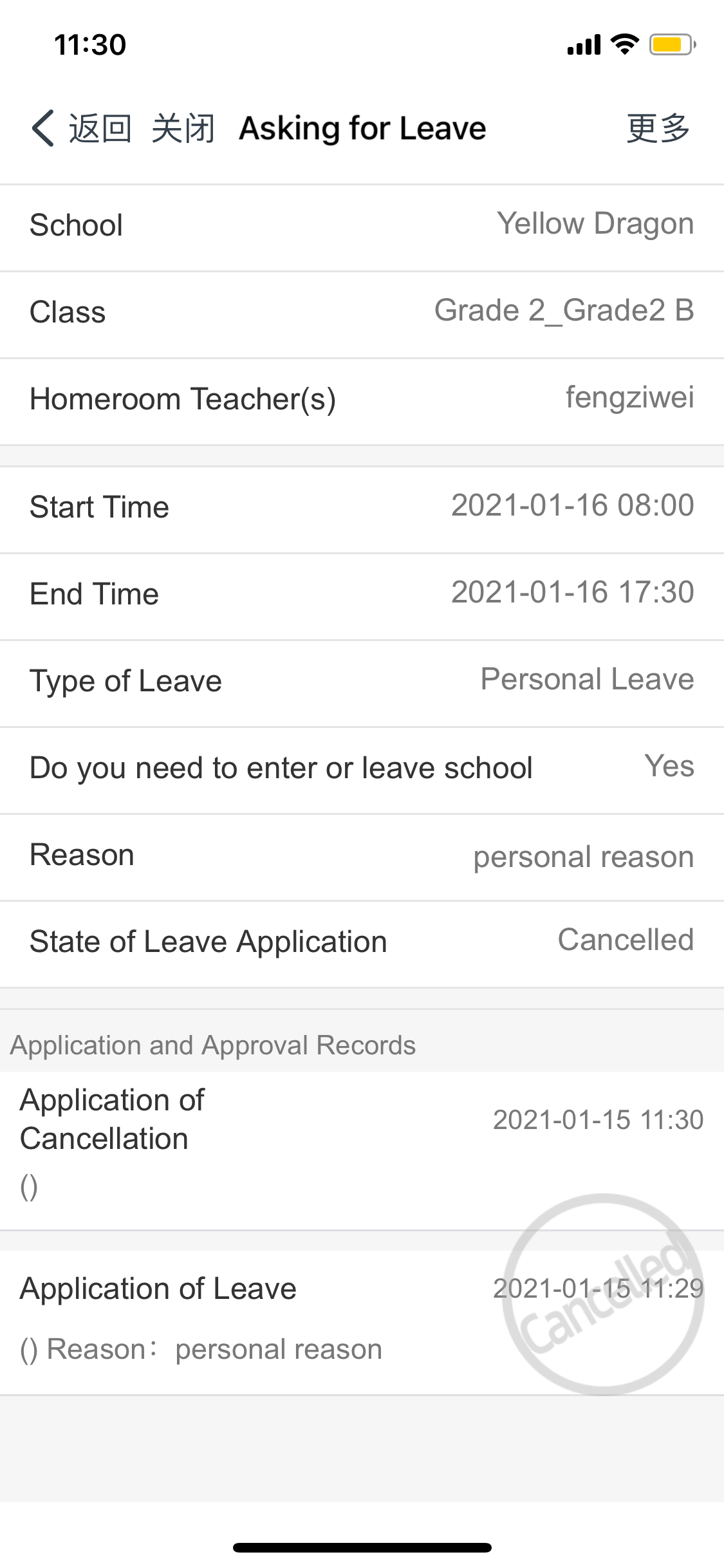Go back using the 返回 arrow
This screenshot has height=1568, width=724.
[80, 128]
